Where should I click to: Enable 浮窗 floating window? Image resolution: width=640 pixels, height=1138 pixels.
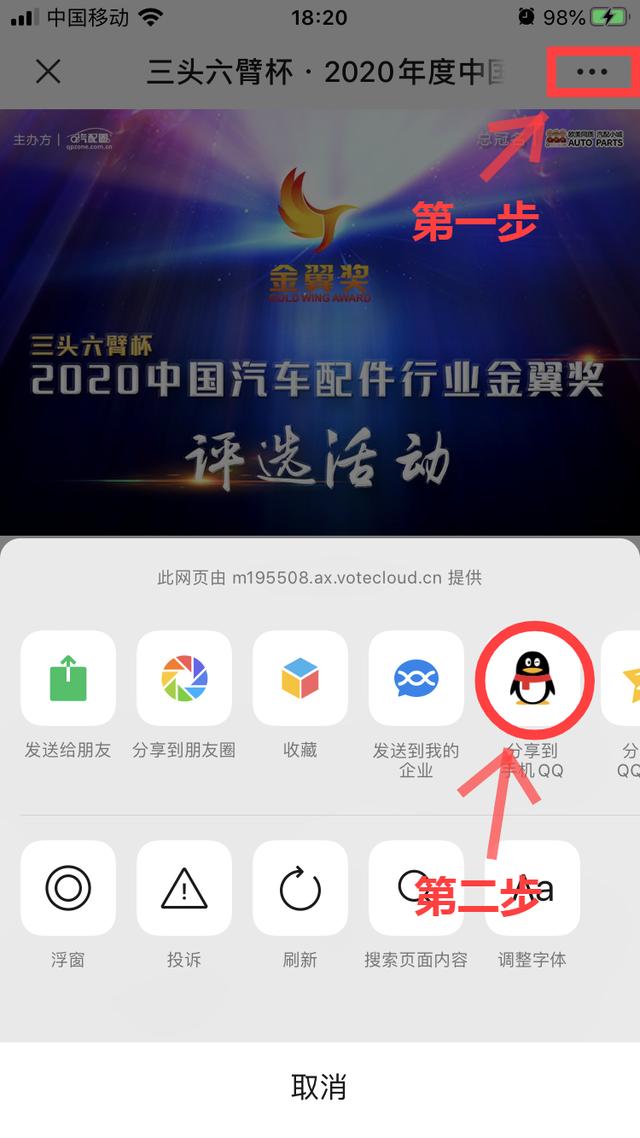(68, 888)
